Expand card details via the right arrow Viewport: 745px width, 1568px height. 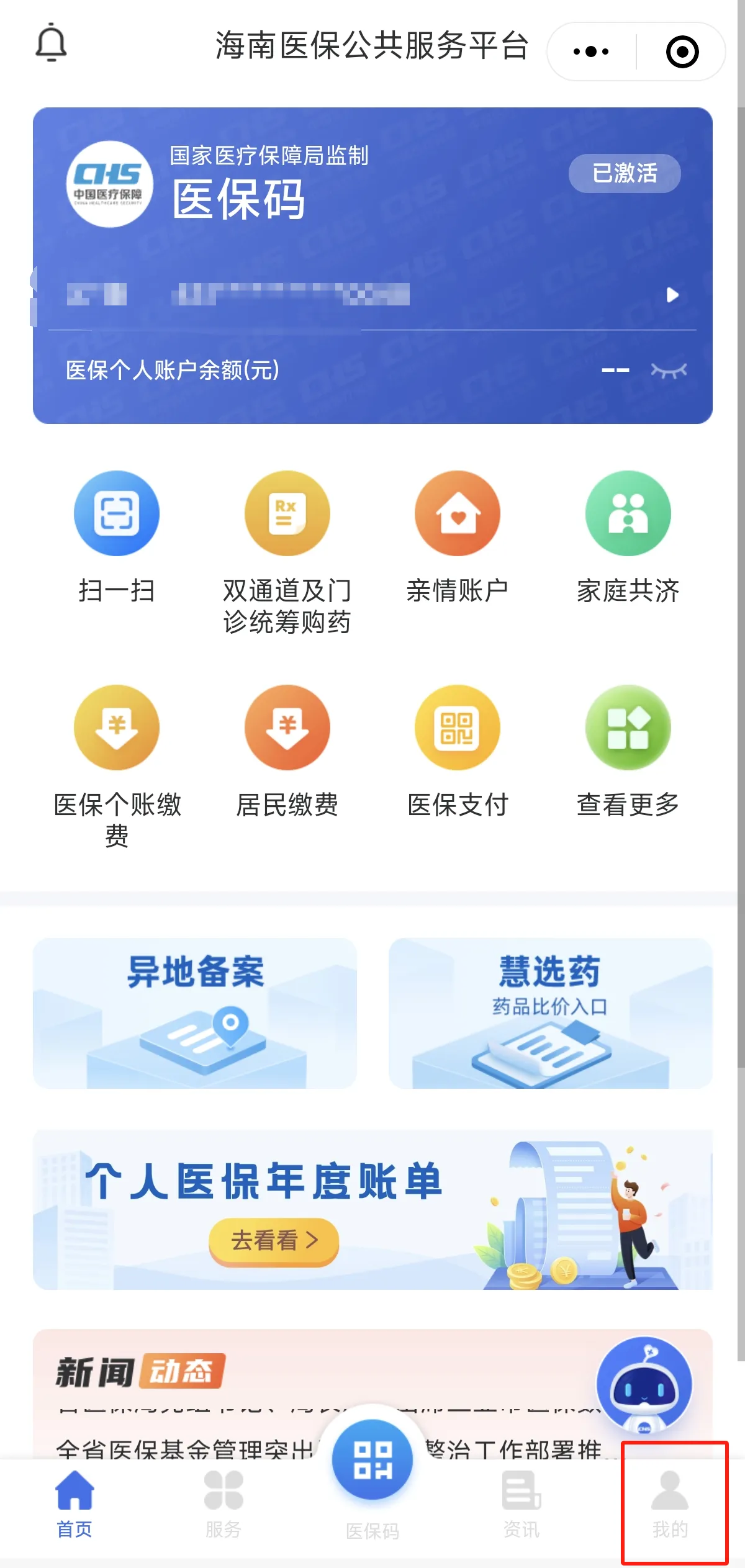click(672, 296)
